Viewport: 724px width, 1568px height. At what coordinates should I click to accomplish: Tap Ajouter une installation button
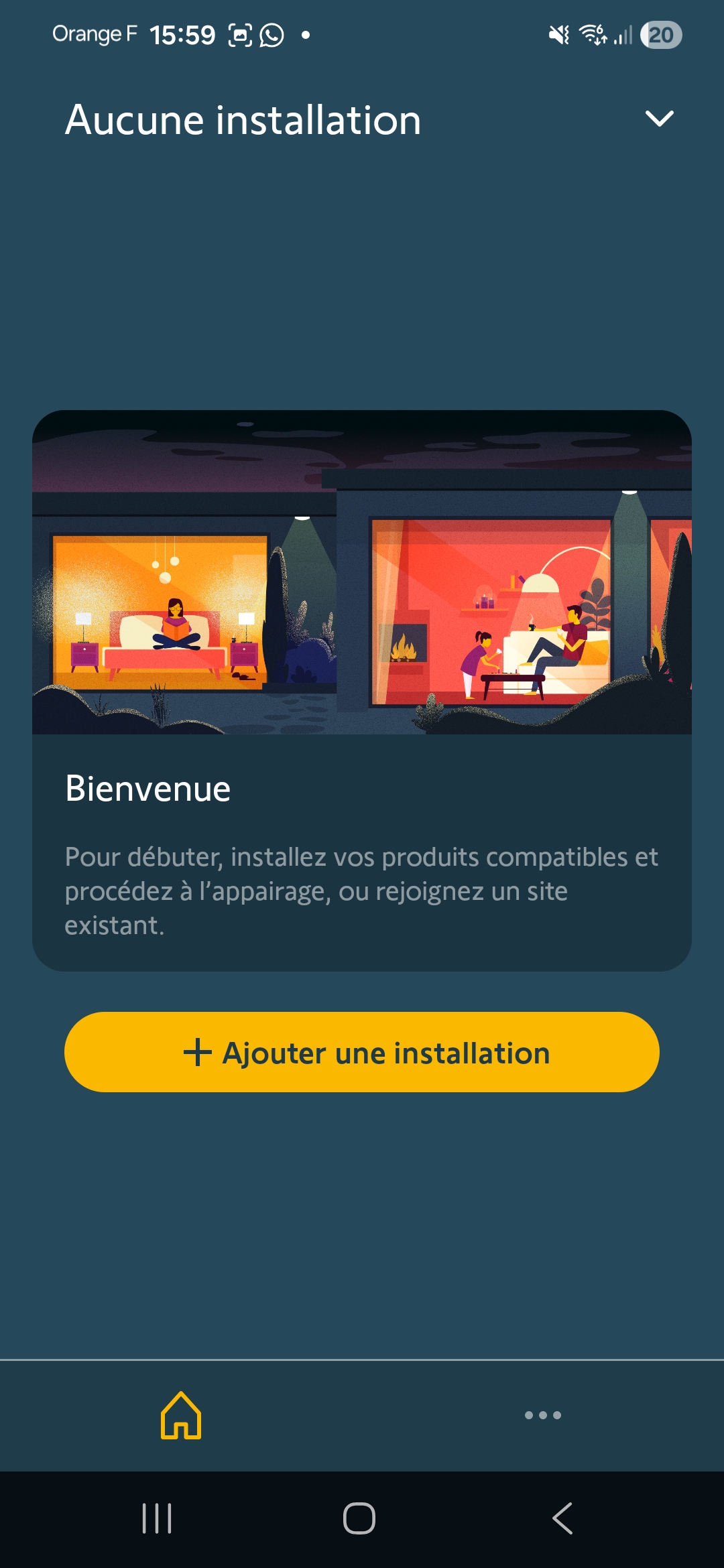[362, 1052]
